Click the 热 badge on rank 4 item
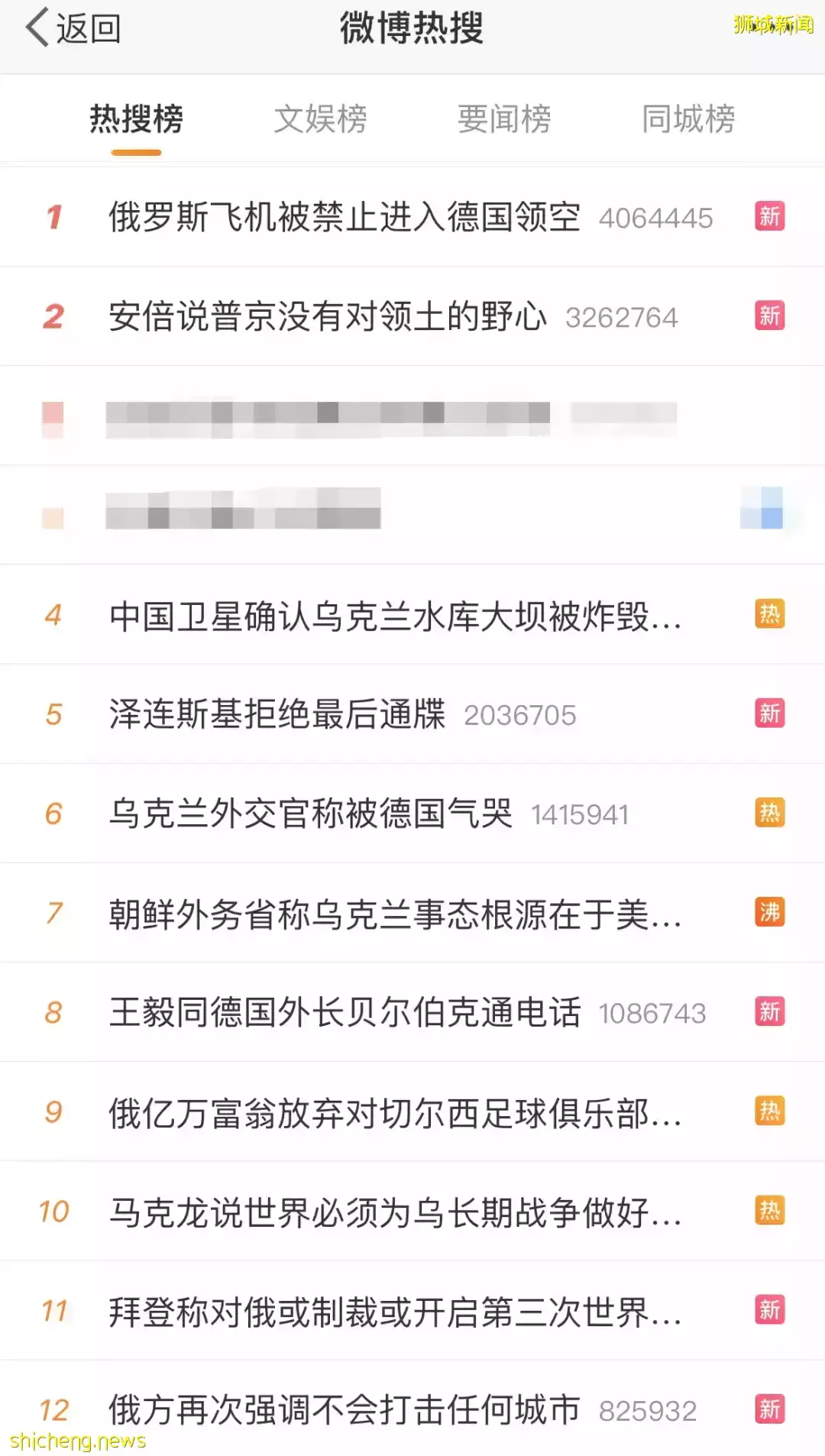 769,614
